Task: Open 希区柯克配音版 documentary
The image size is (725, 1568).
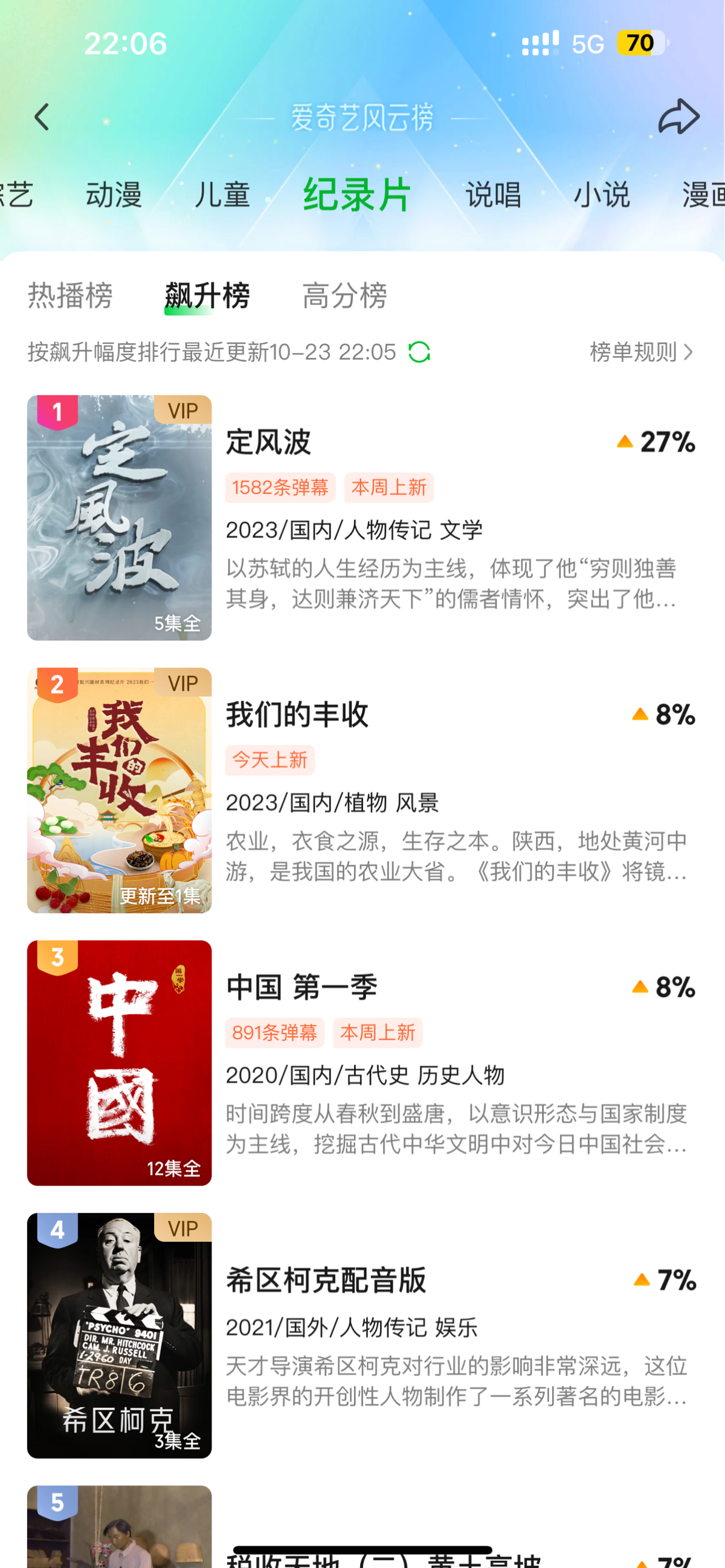Action: pos(326,1280)
